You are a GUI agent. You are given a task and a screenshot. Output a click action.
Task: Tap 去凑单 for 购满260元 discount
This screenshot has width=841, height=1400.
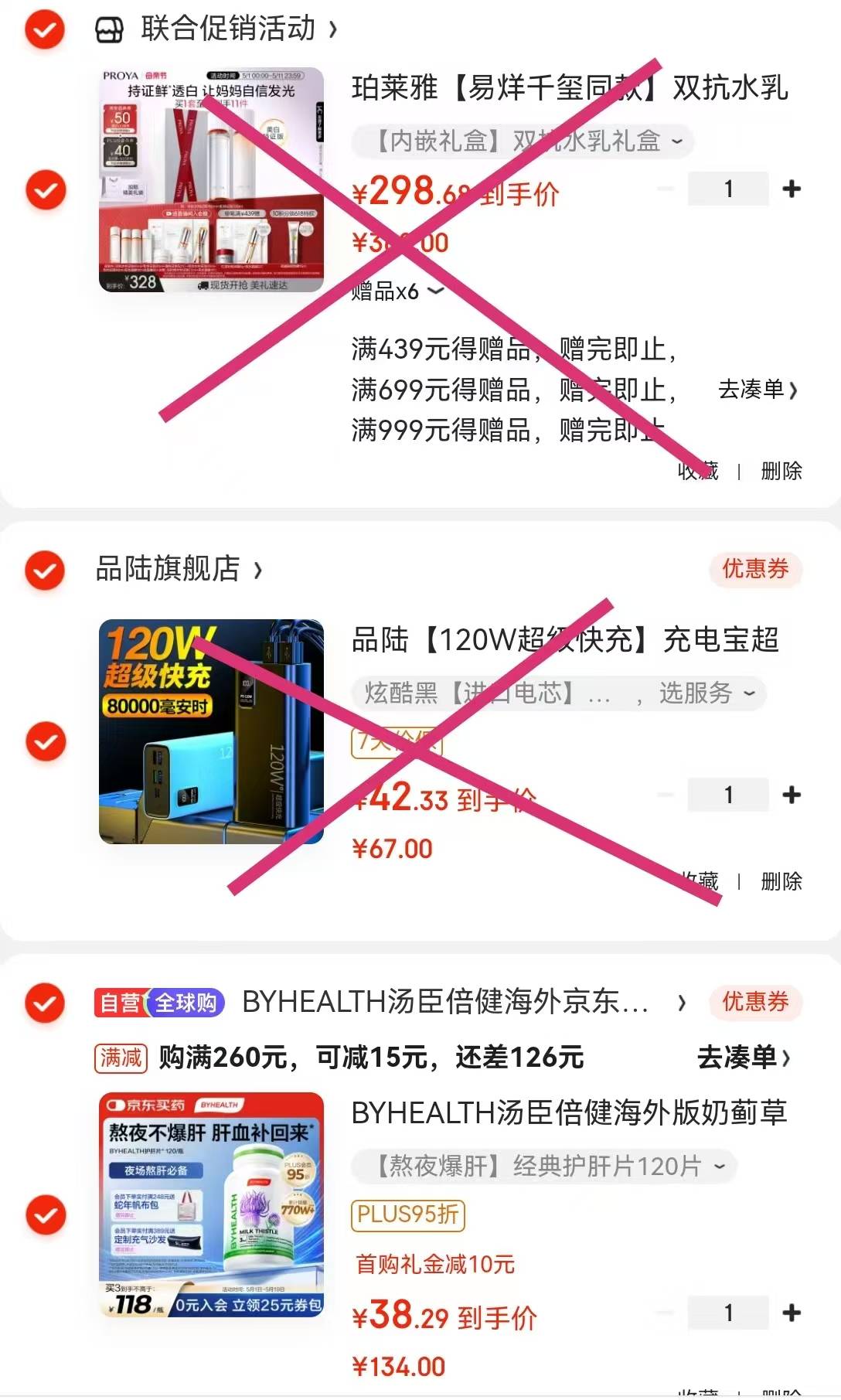point(743,1057)
